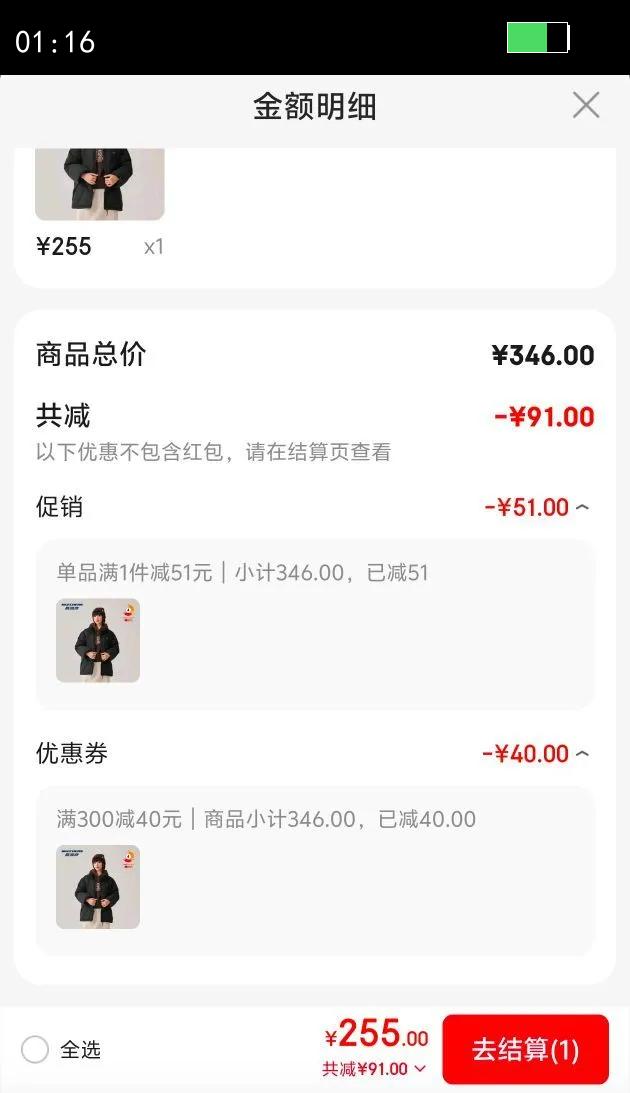
Task: Collapse the 促销 discount details
Action: pyautogui.click(x=582, y=508)
